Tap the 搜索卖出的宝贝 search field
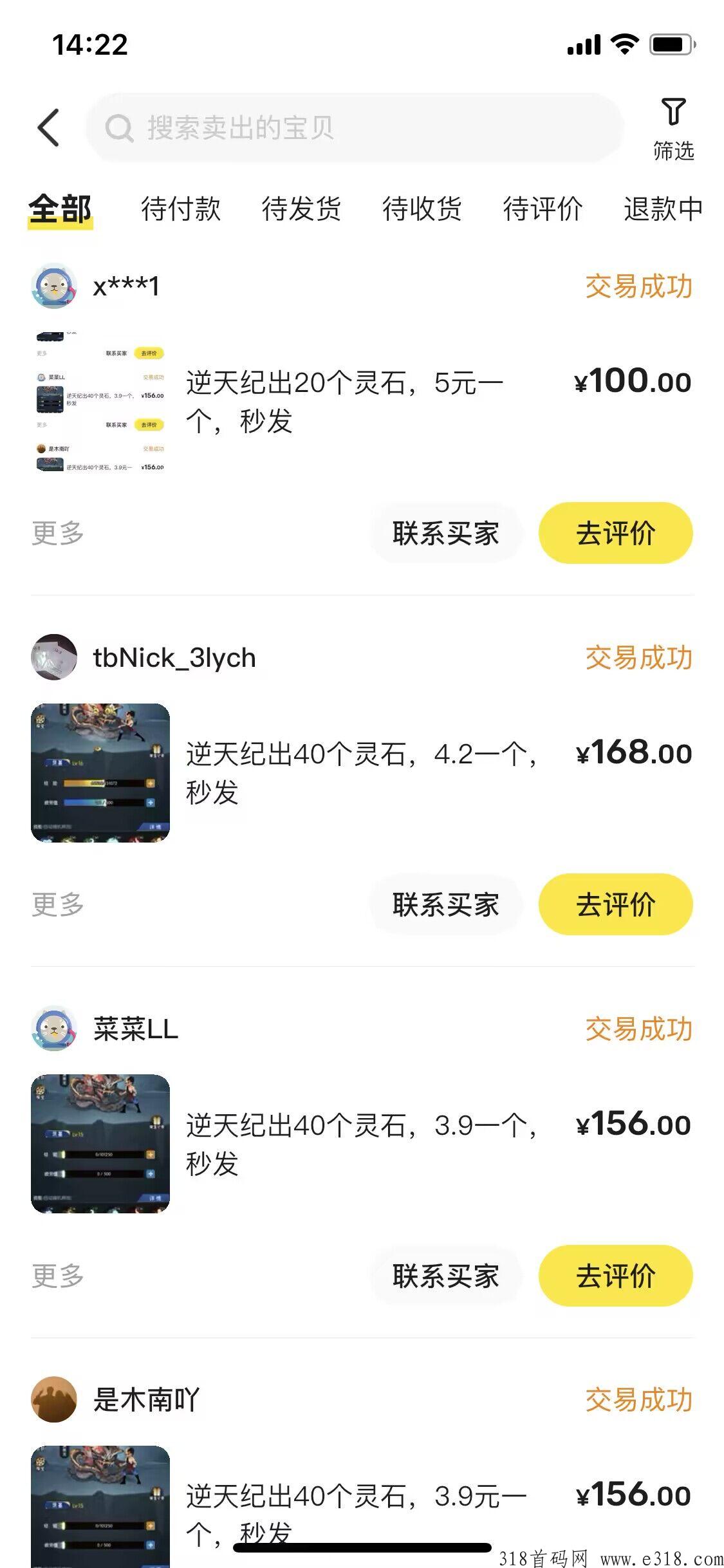 tap(354, 127)
